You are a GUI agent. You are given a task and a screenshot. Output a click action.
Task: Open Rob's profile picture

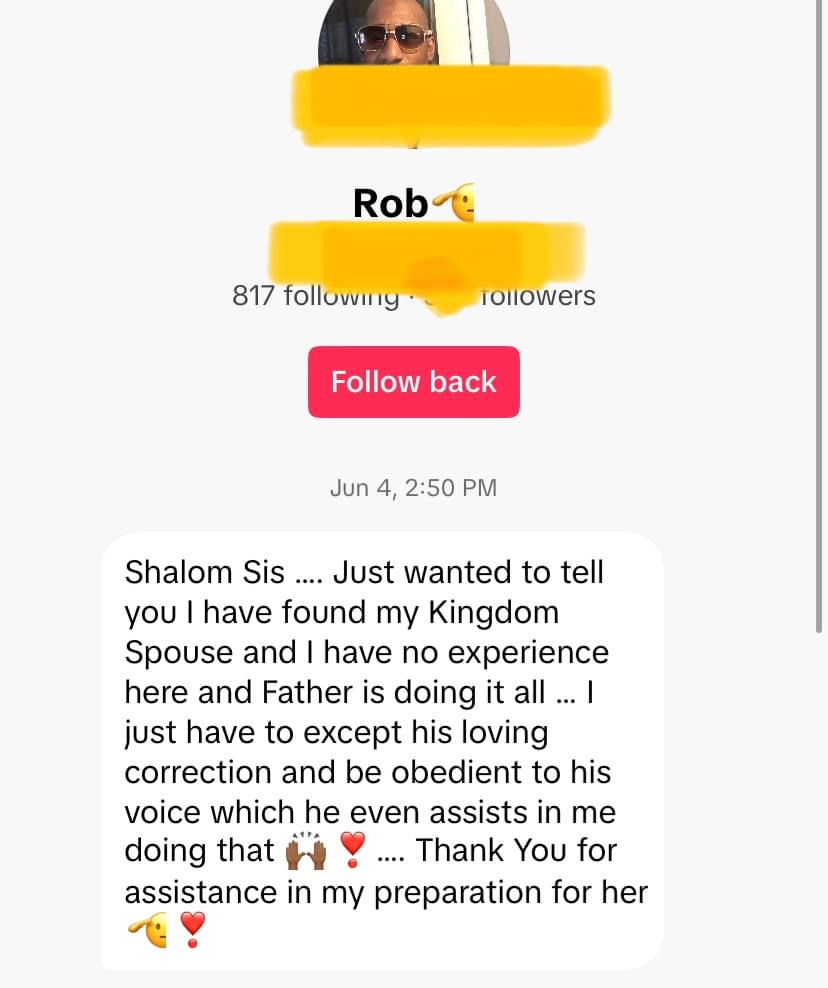click(x=413, y=36)
